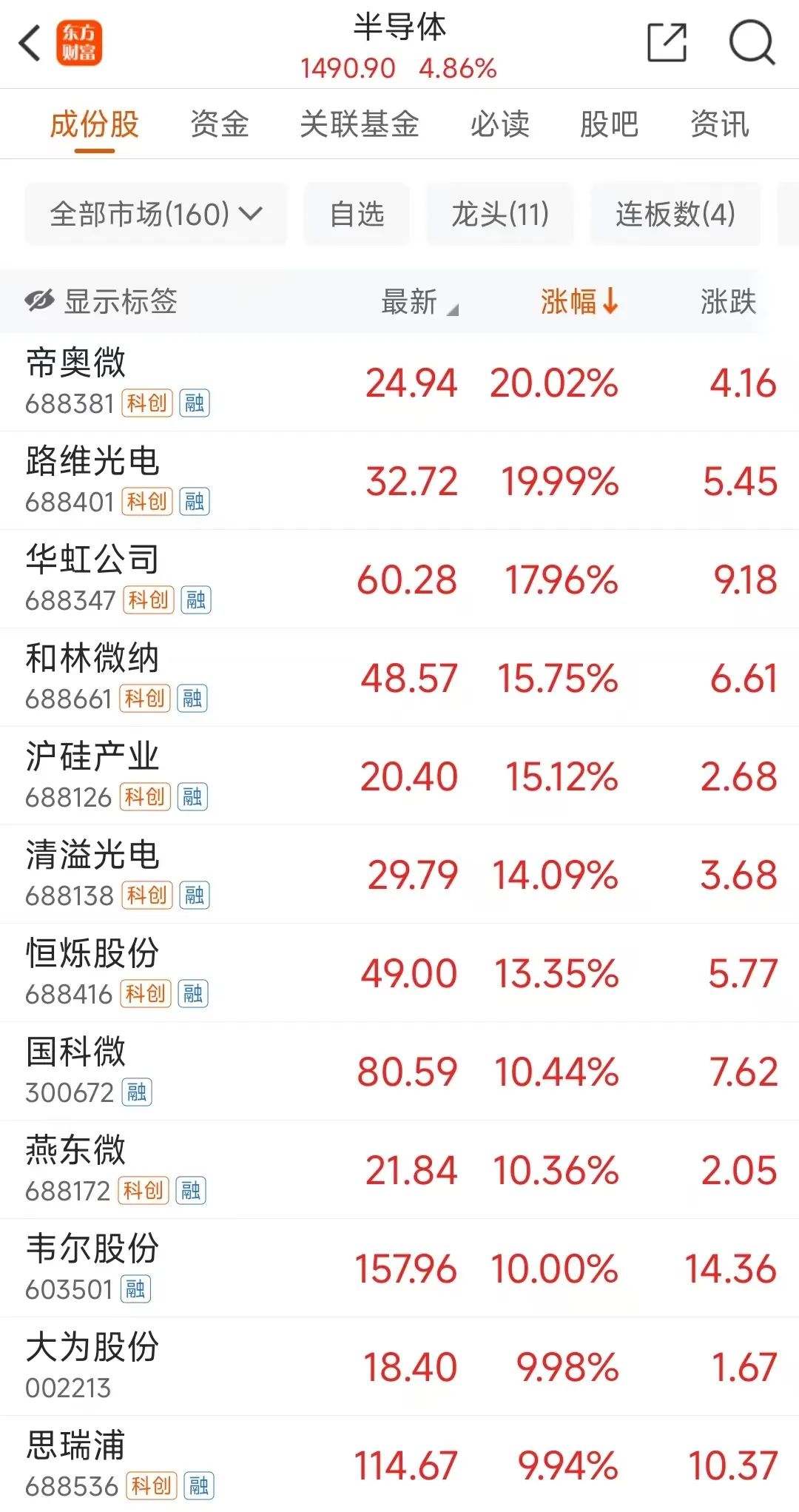
Task: Share the 半导体 sector page
Action: point(667,43)
